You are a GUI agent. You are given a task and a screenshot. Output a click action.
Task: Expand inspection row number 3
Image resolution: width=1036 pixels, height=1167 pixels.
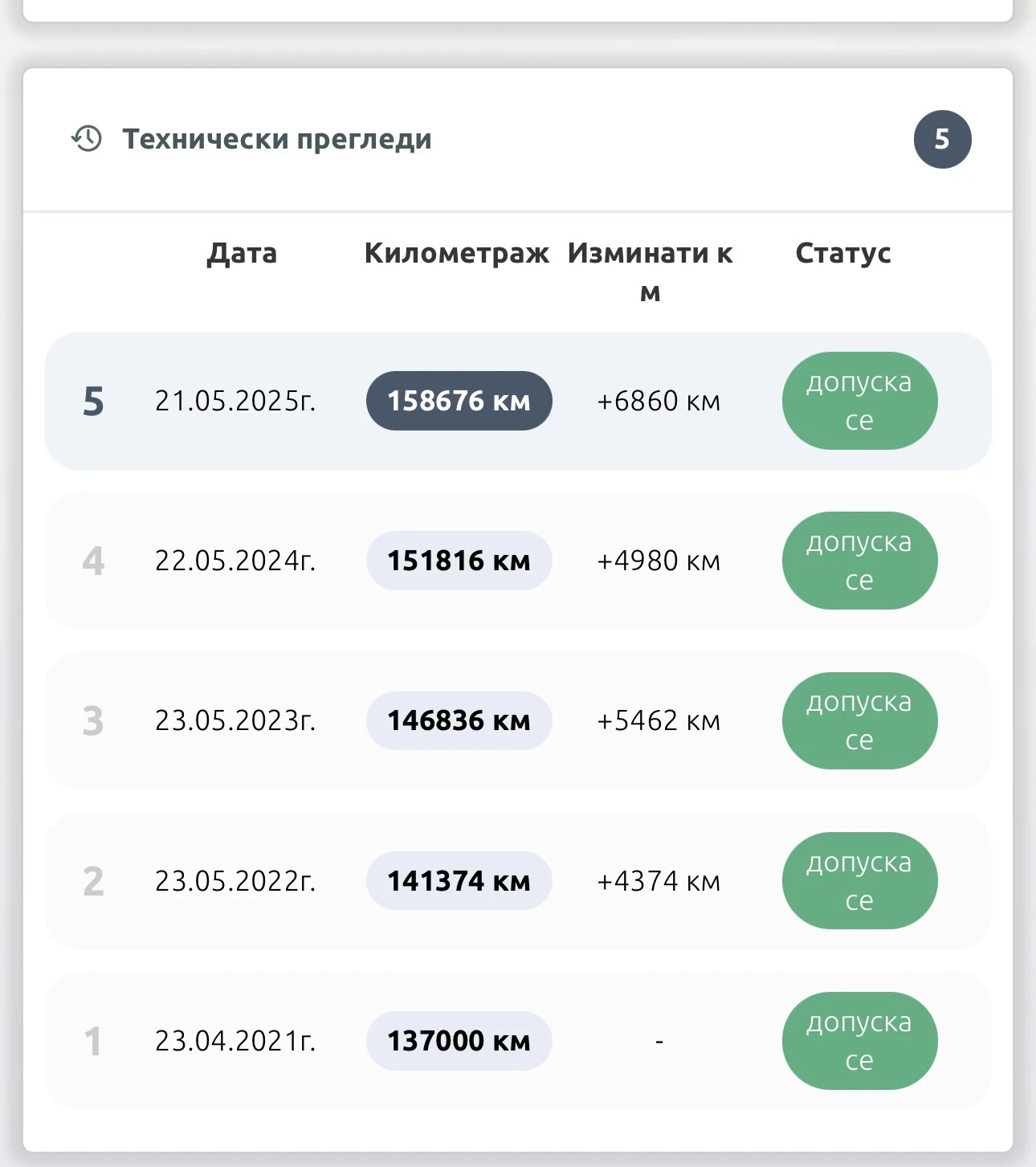(x=94, y=720)
